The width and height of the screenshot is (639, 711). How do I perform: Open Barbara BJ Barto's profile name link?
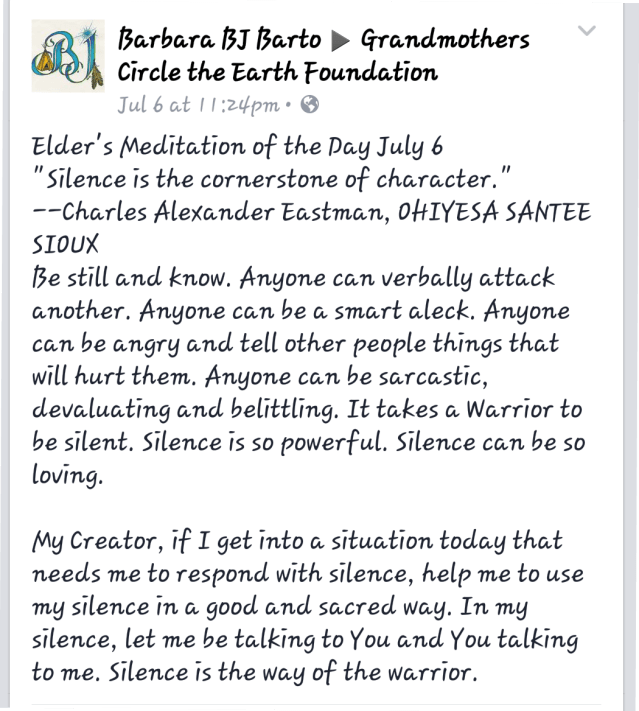point(220,42)
